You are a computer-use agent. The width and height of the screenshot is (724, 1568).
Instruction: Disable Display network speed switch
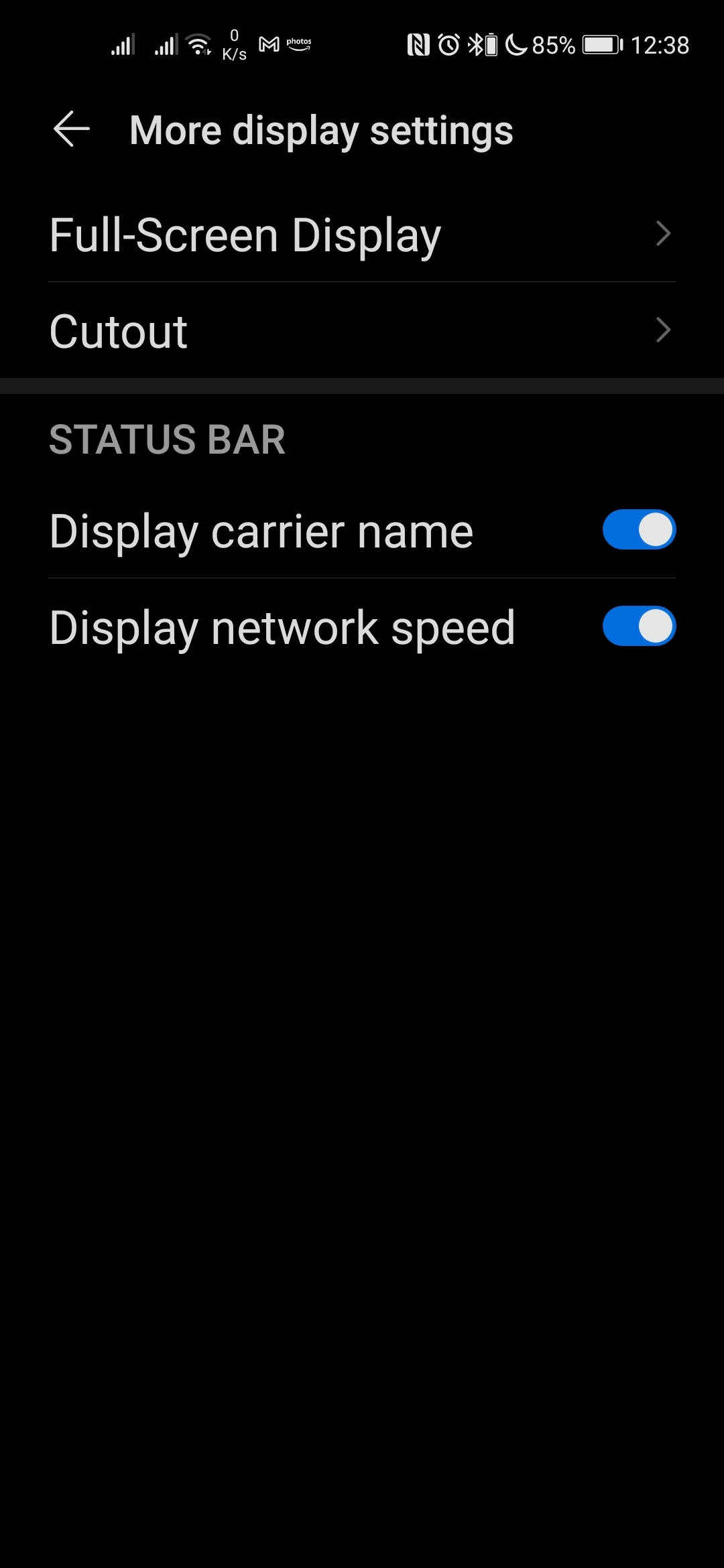[x=638, y=627]
